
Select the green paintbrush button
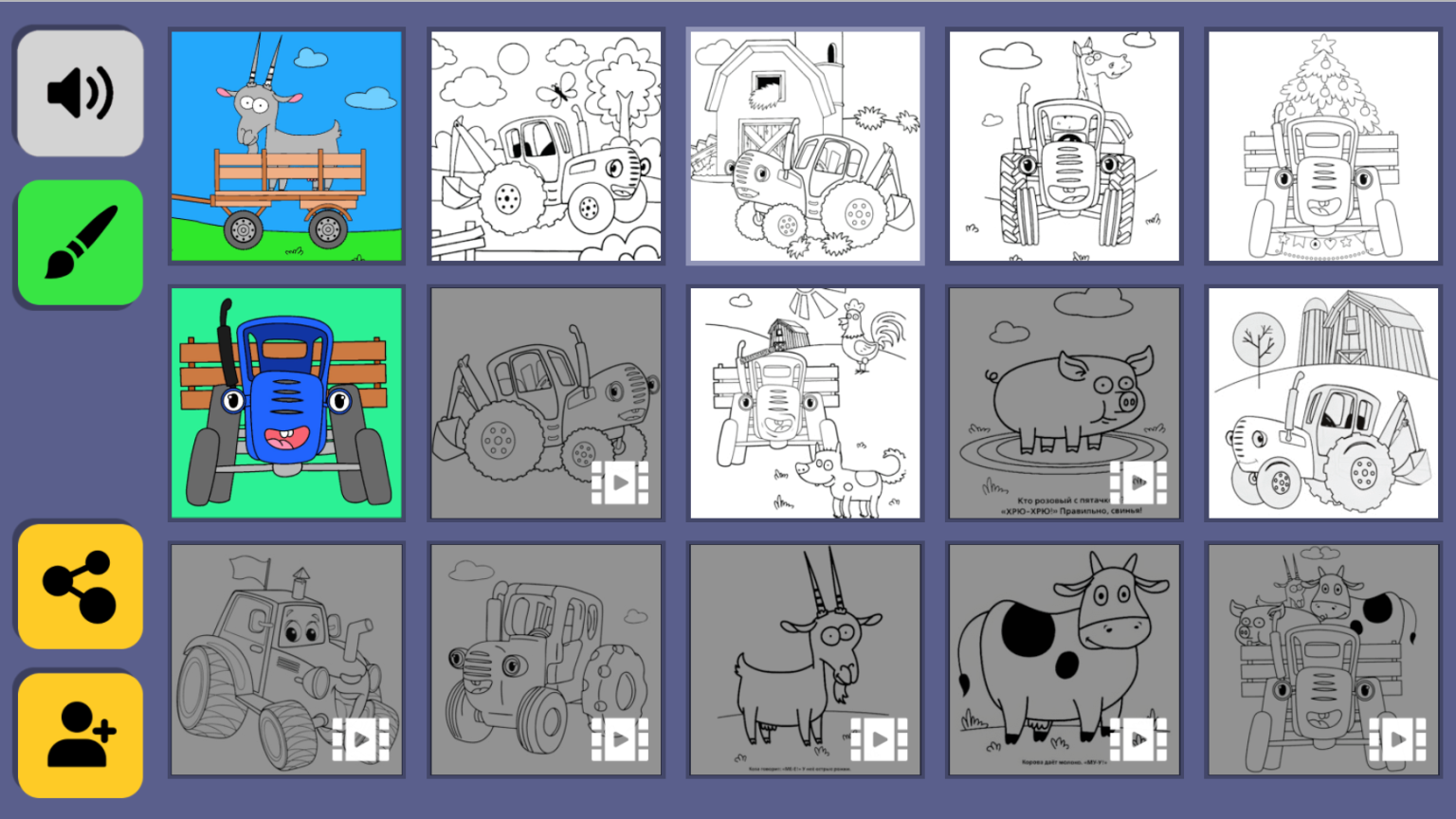[x=81, y=243]
